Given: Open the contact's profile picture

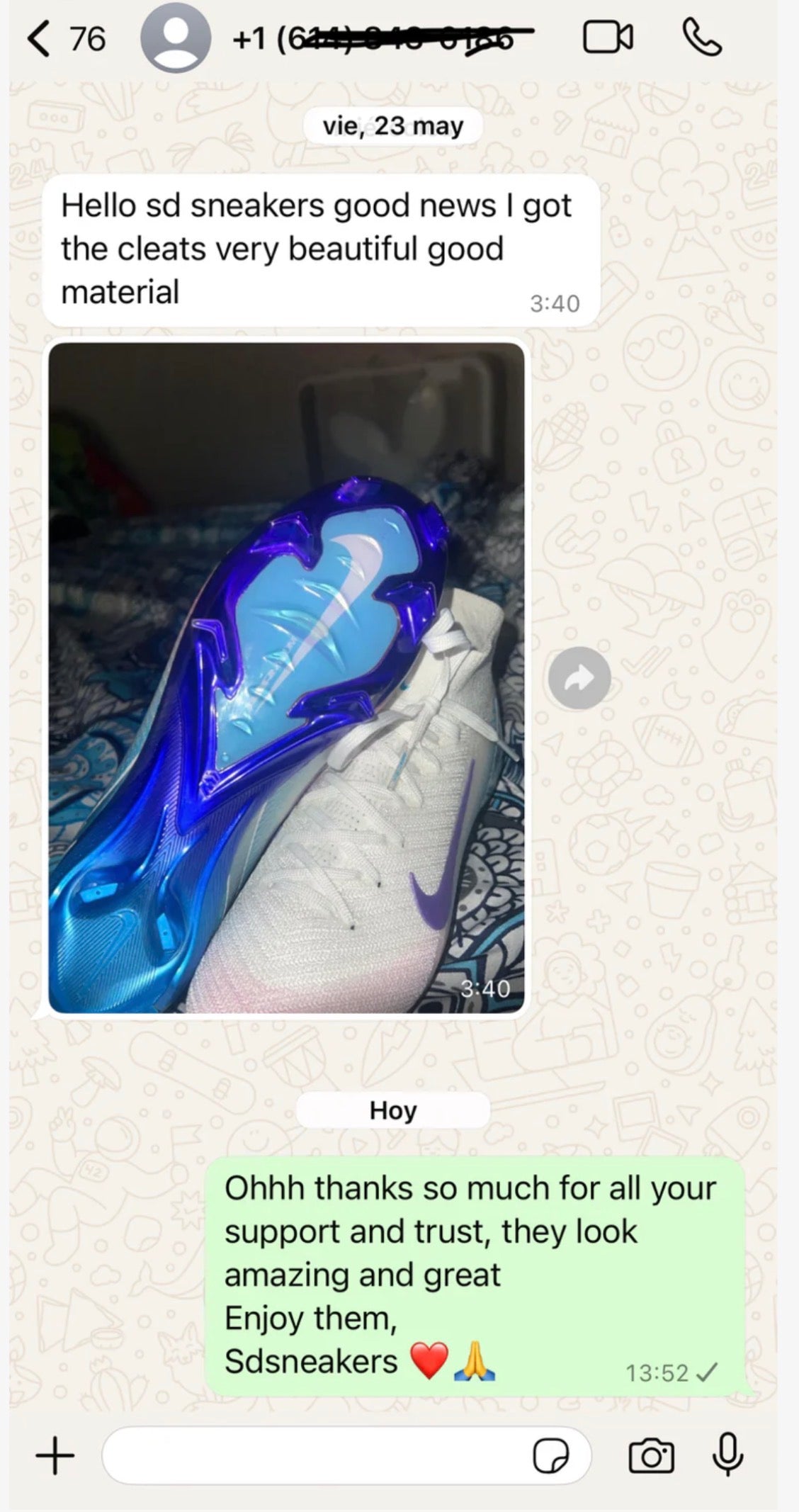Looking at the screenshot, I should 175,39.
